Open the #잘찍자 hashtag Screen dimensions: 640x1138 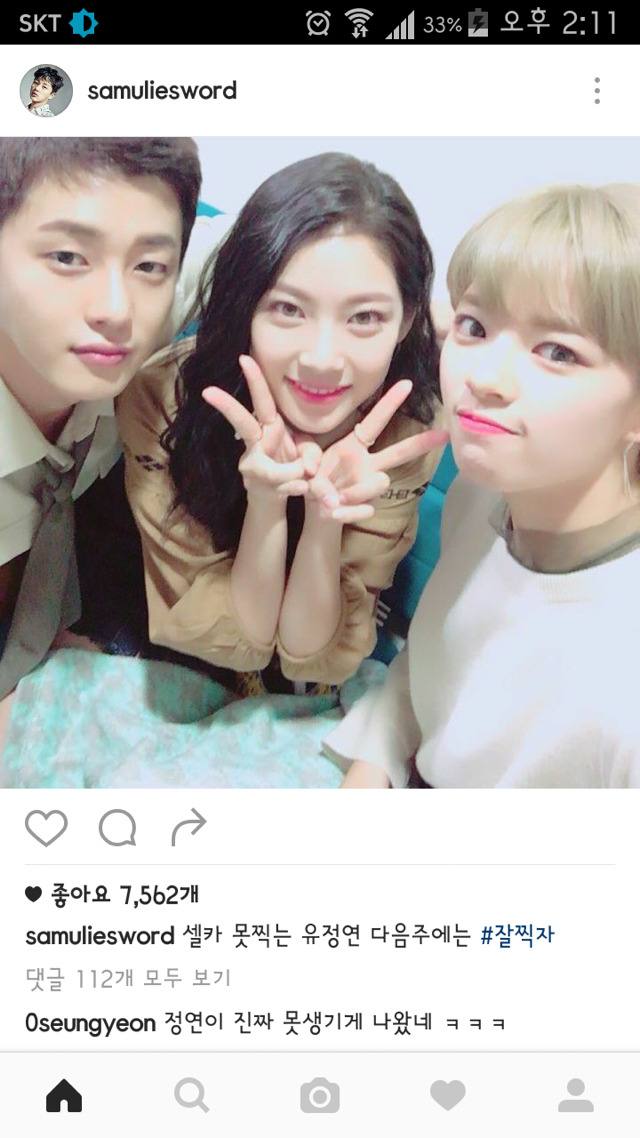click(x=517, y=935)
